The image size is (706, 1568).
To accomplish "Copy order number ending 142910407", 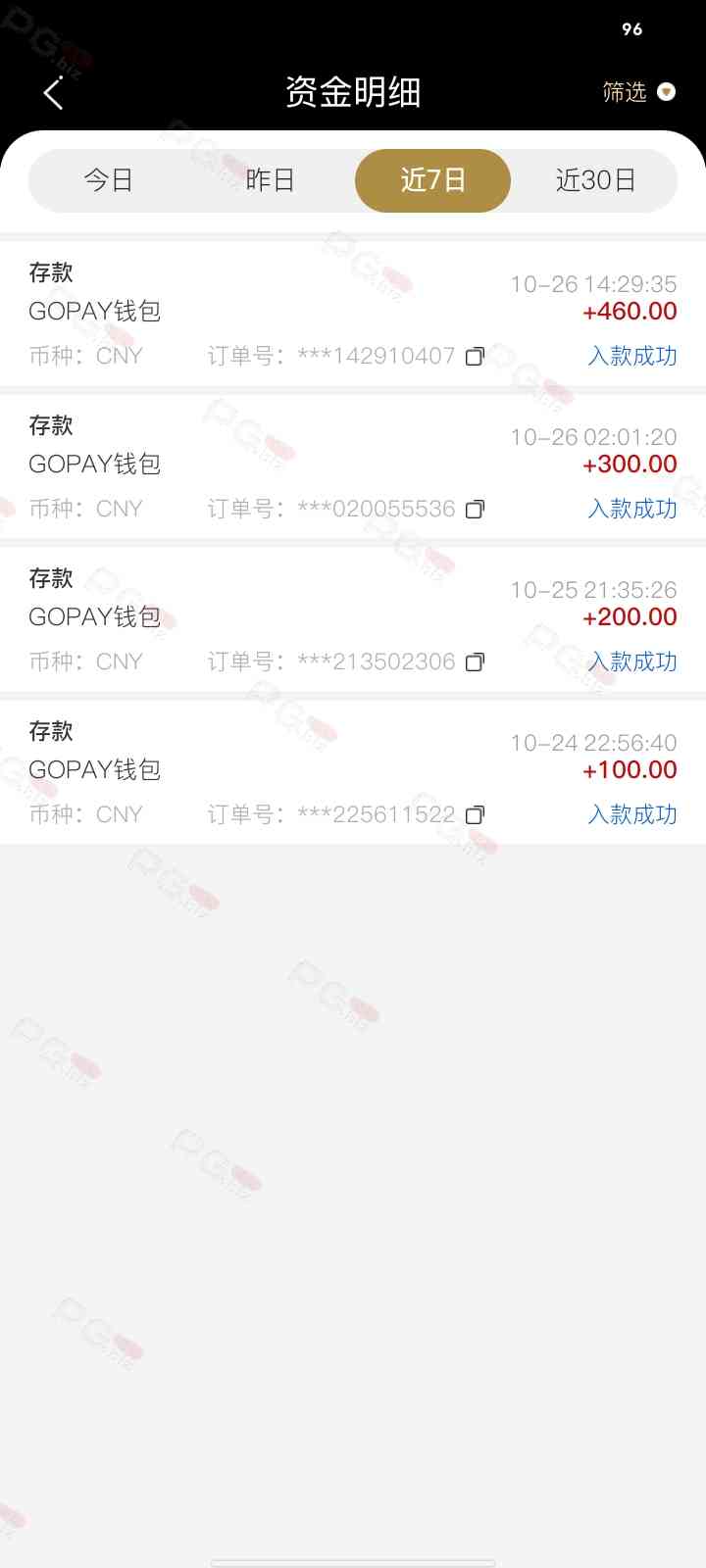I will coord(475,357).
